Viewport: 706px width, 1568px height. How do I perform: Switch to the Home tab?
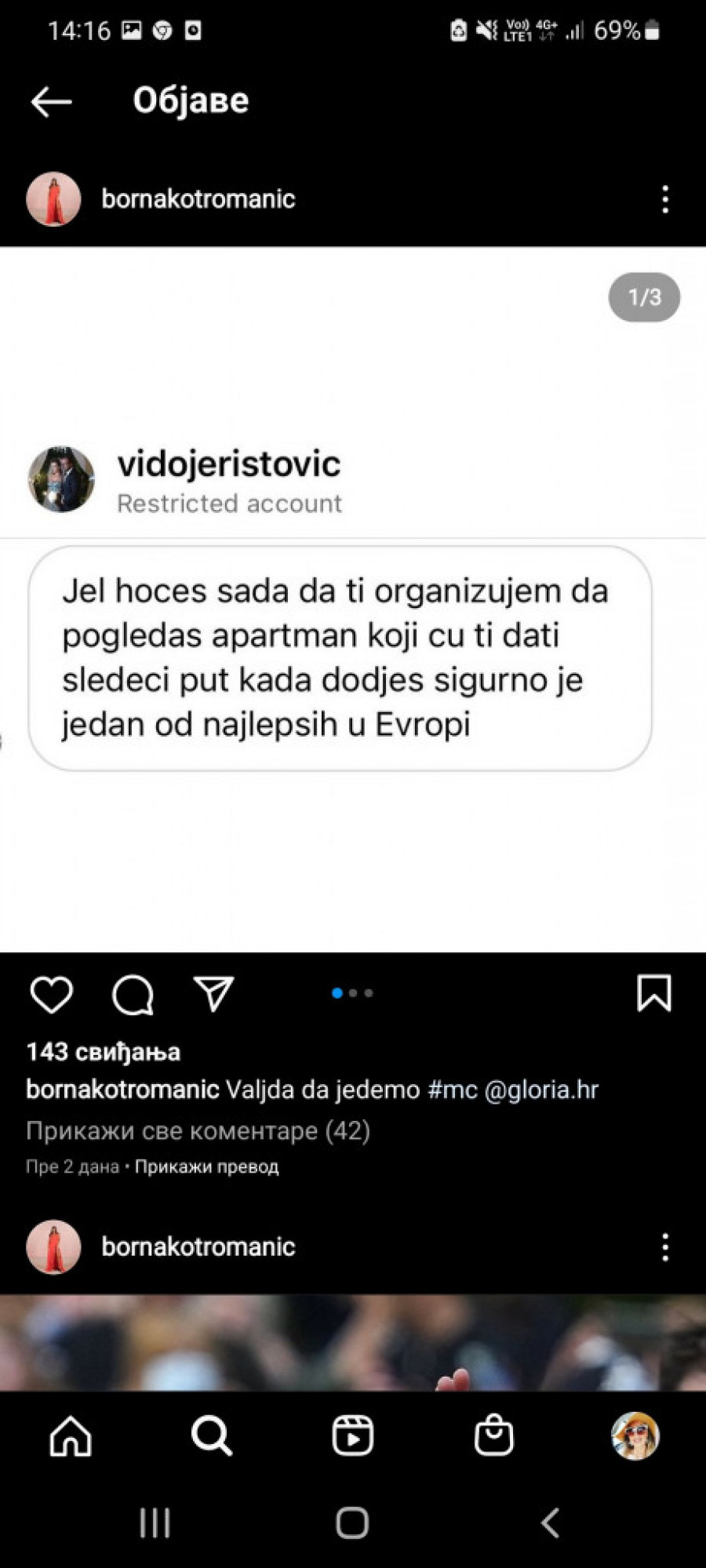(71, 1436)
